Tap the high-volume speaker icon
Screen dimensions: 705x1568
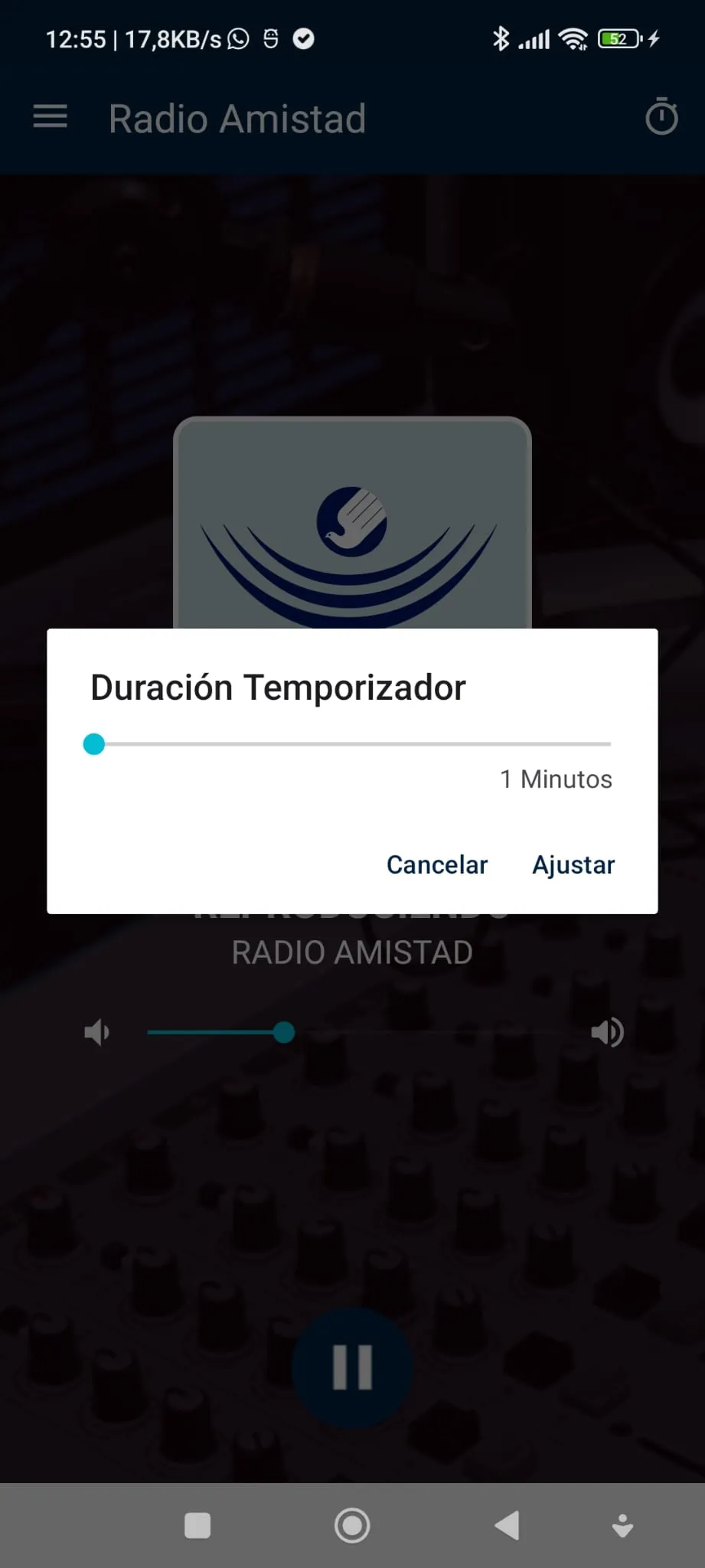pos(607,1031)
